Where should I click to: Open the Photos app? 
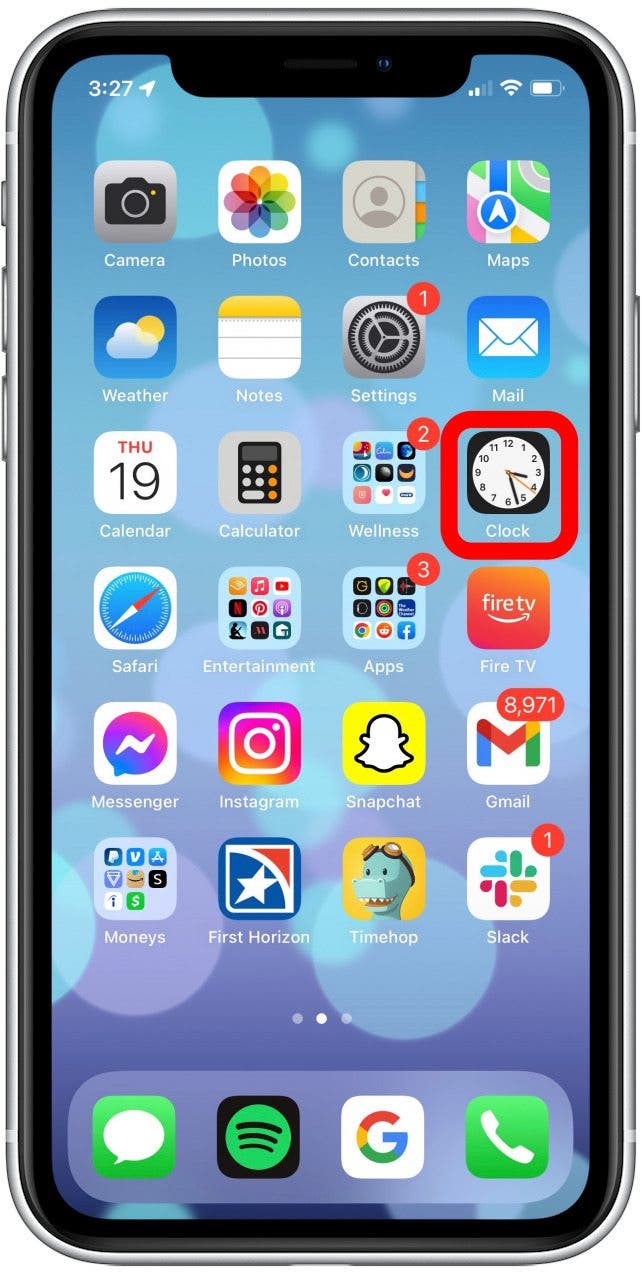(259, 202)
